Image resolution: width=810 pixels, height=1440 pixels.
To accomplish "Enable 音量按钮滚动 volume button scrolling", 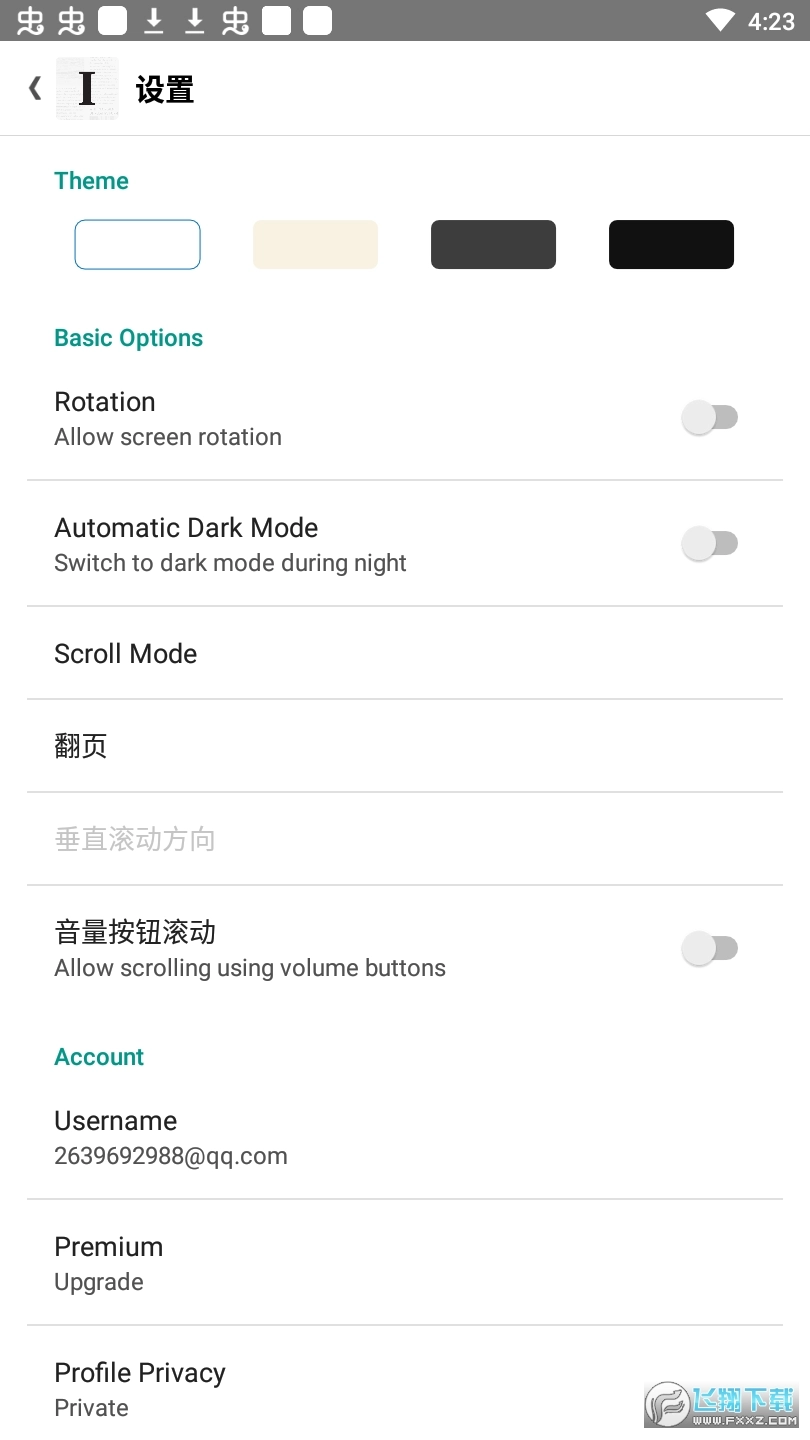I will coord(712,947).
